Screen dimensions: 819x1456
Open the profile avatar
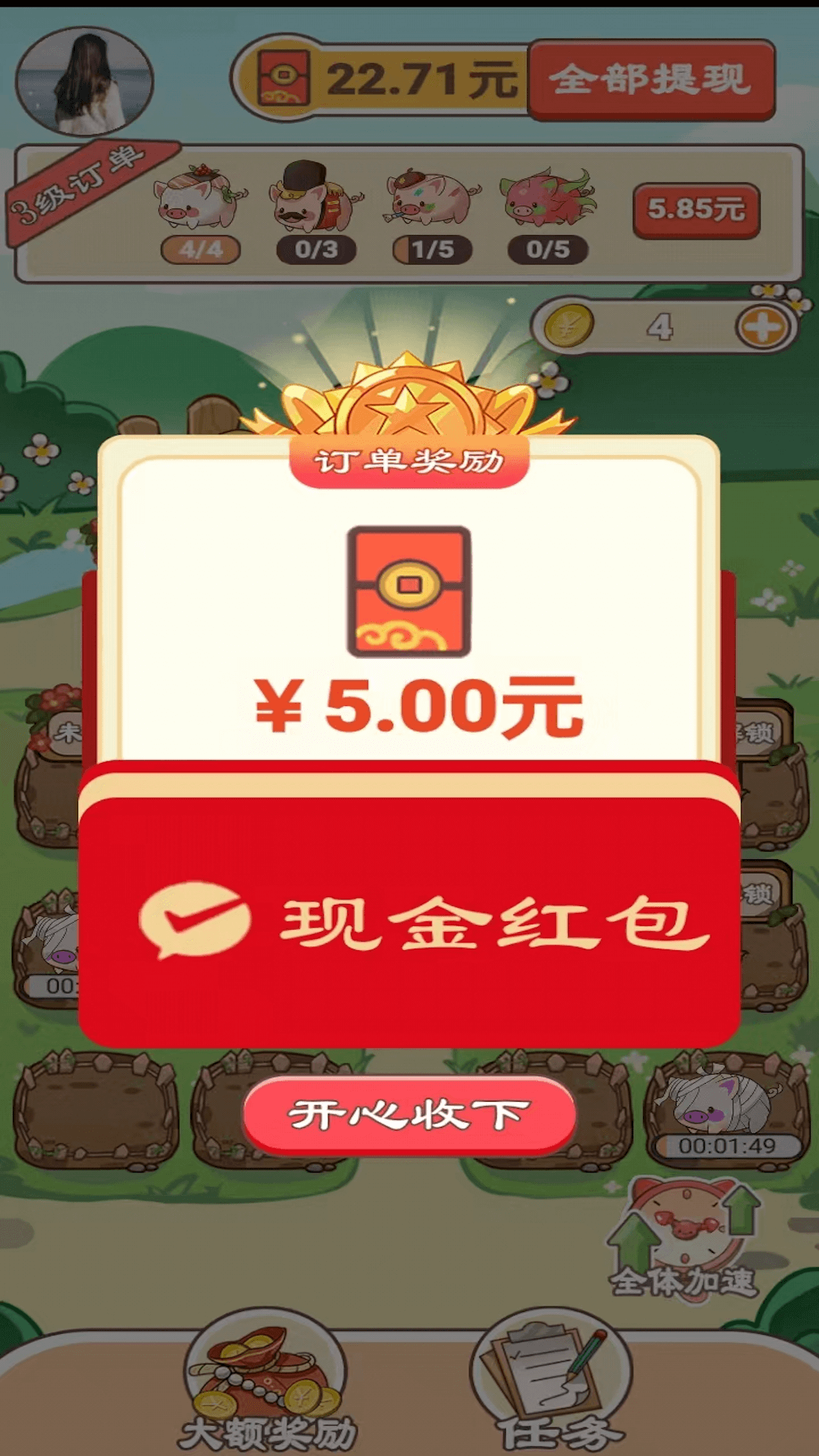(84, 82)
